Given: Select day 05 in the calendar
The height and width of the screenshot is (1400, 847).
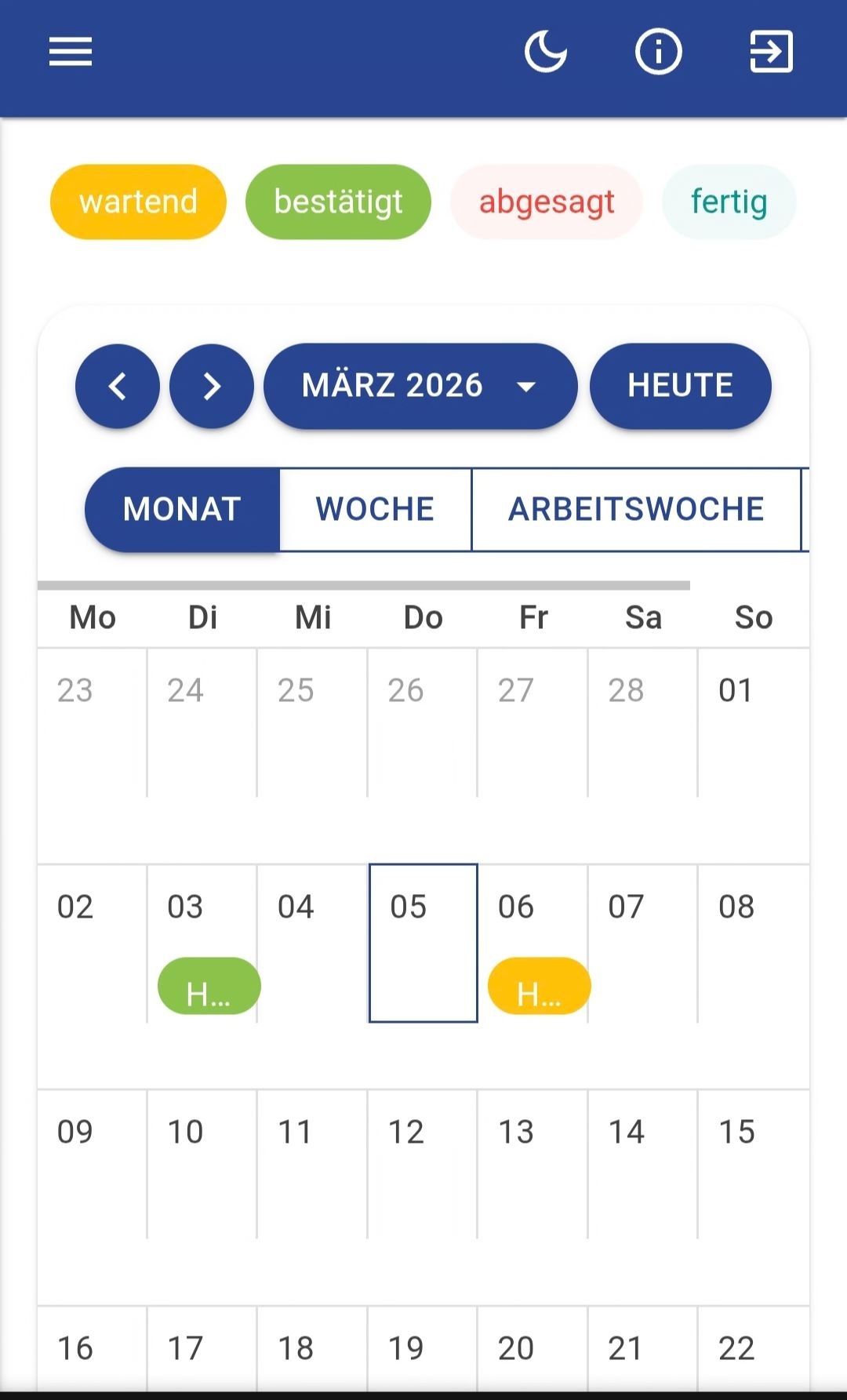Looking at the screenshot, I should pyautogui.click(x=423, y=941).
